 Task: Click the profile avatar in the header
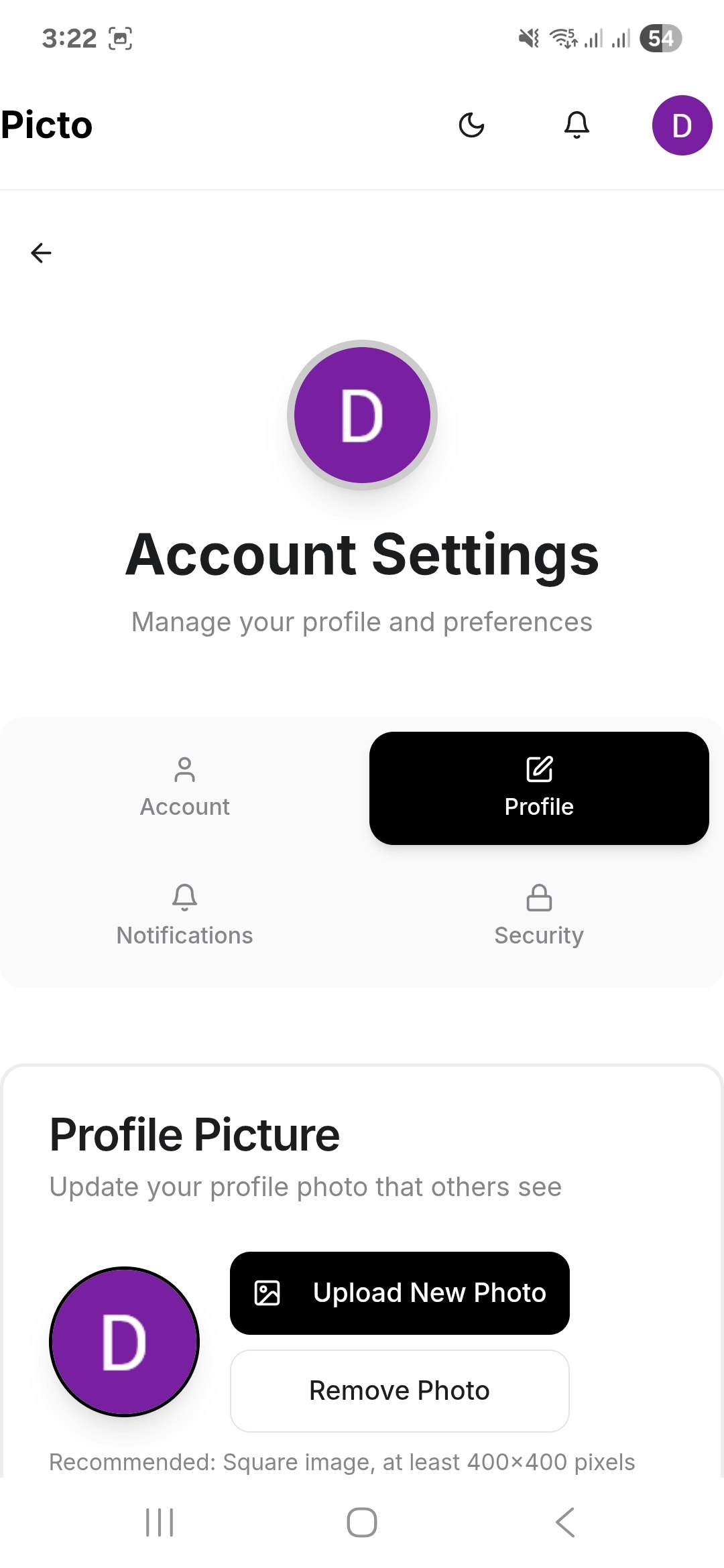[682, 125]
